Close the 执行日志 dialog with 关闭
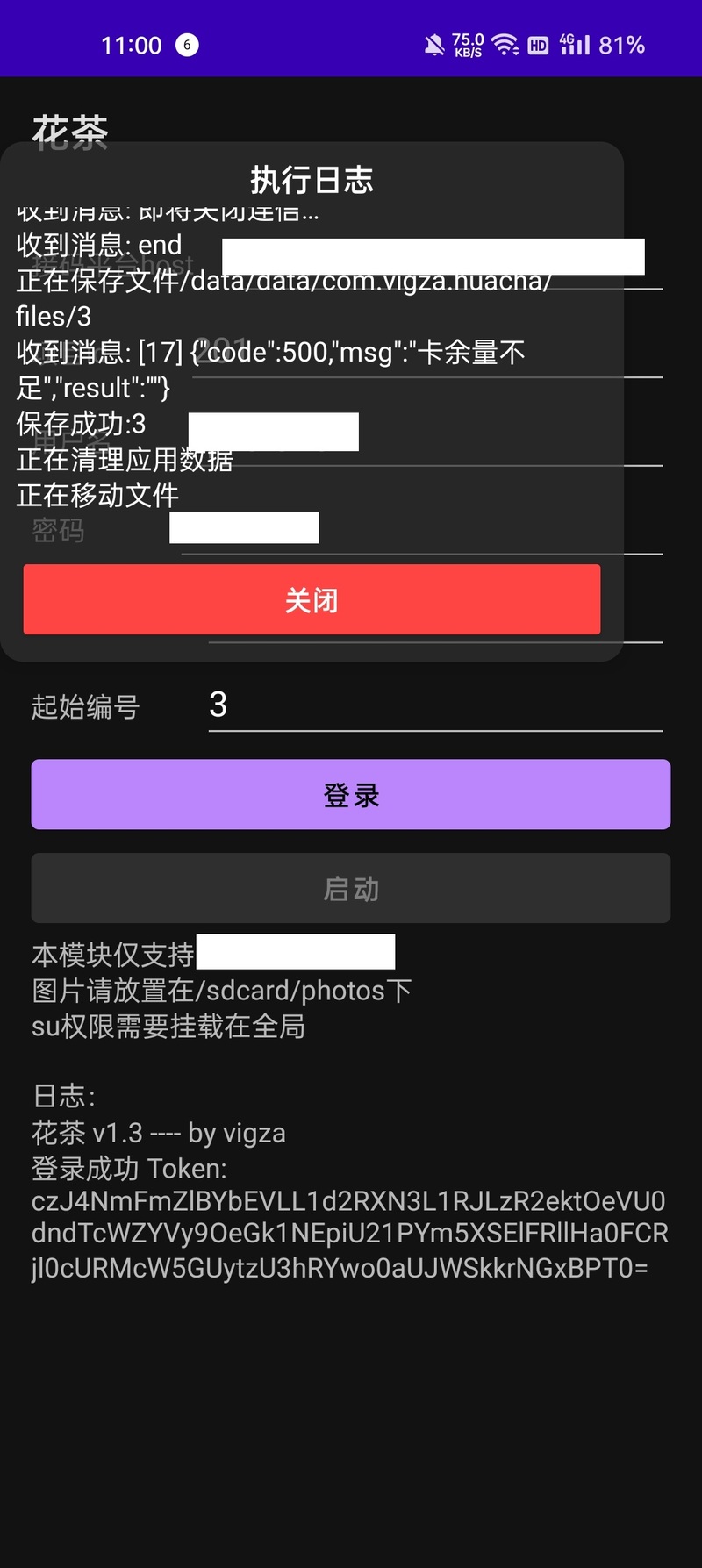 click(x=312, y=599)
